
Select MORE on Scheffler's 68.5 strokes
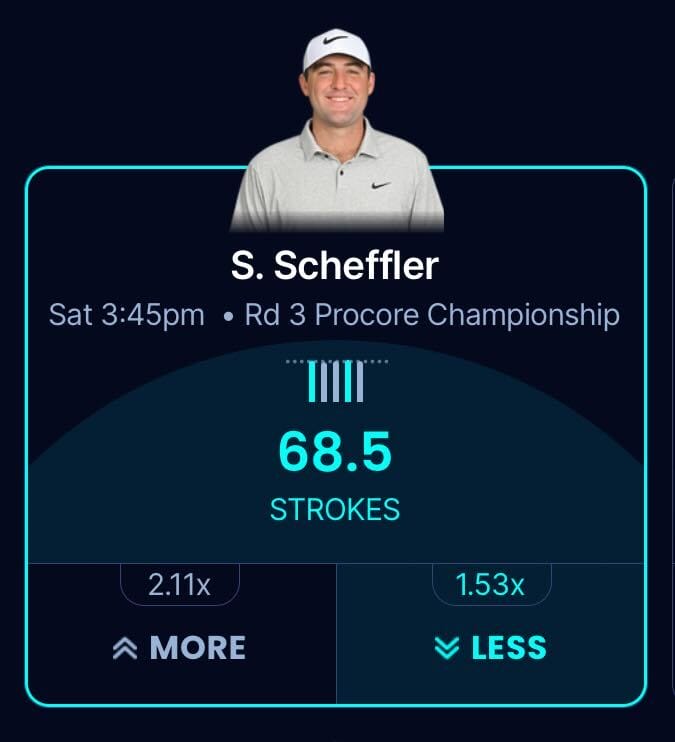(180, 646)
